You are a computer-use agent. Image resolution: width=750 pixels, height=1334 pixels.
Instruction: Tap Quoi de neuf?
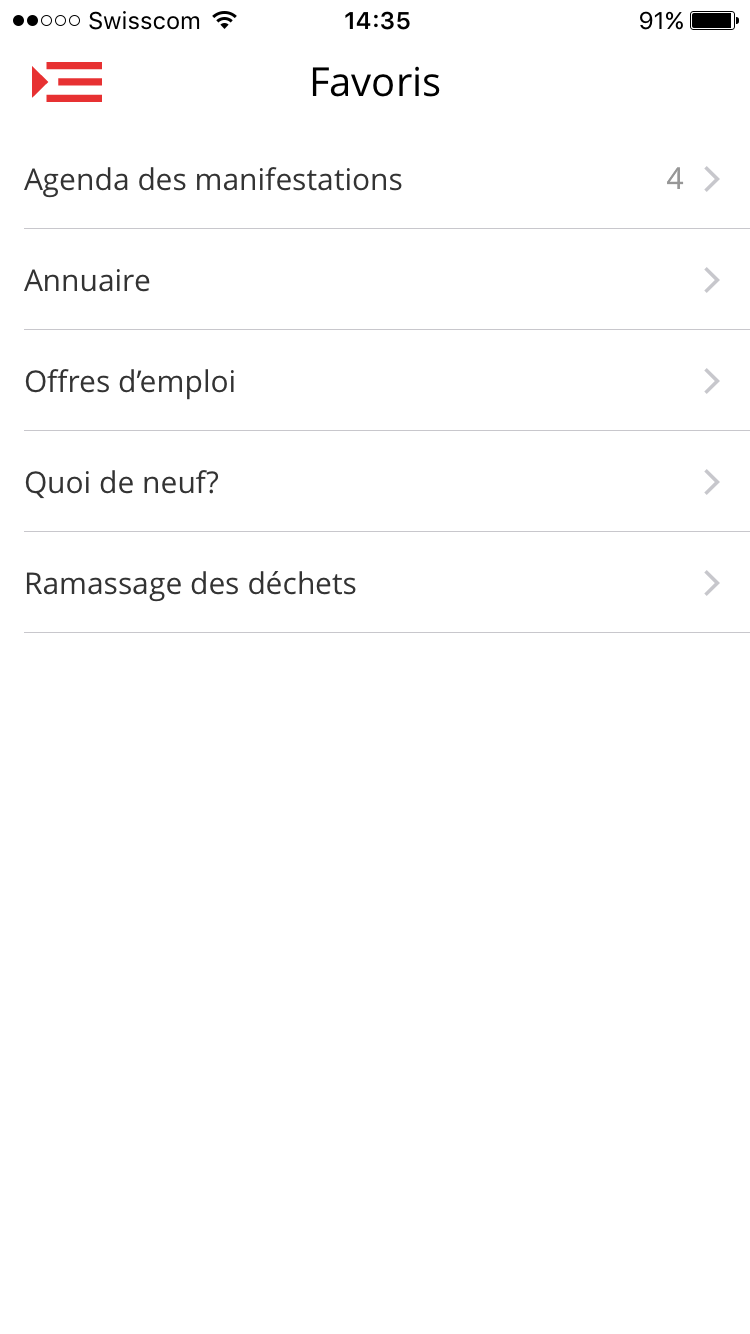(x=375, y=482)
